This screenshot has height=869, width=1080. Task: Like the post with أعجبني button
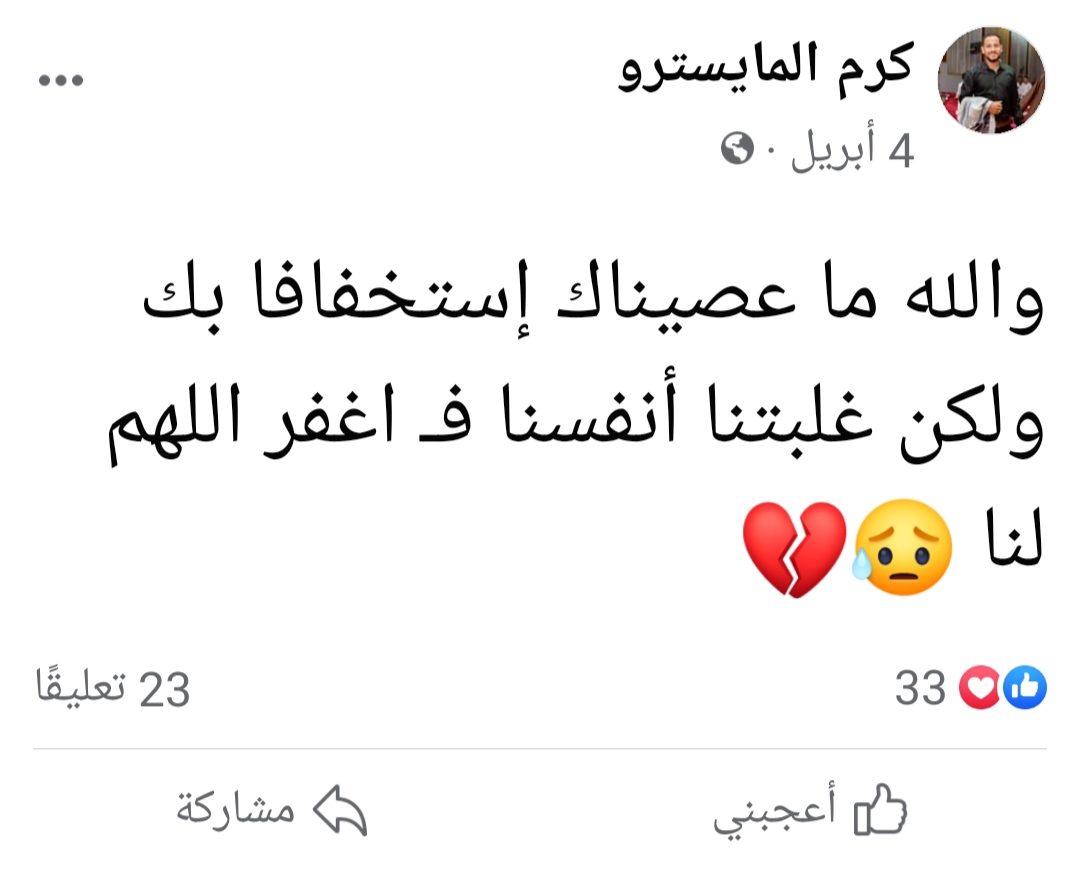click(810, 811)
